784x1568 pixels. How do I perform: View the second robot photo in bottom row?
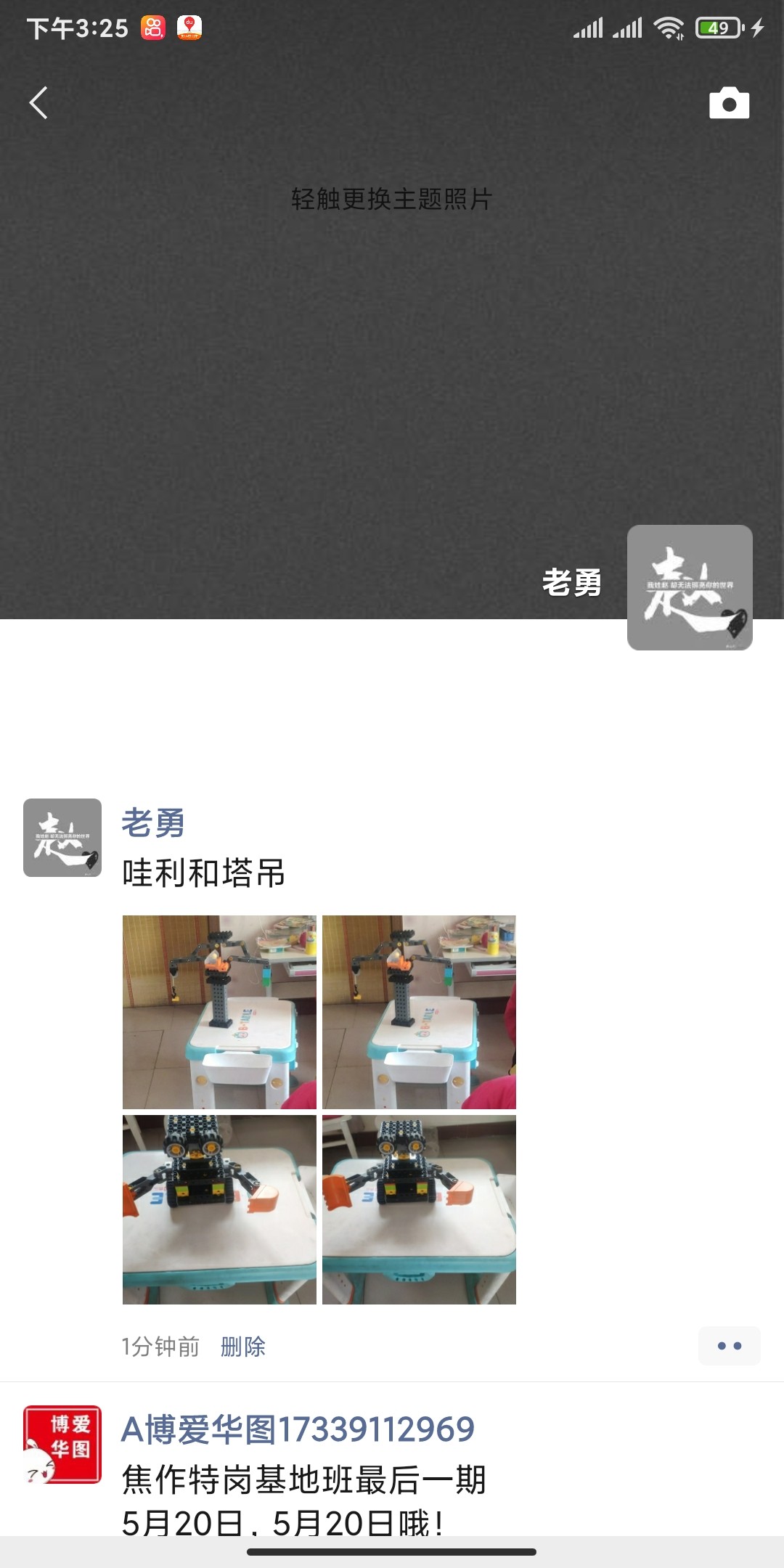click(419, 1209)
